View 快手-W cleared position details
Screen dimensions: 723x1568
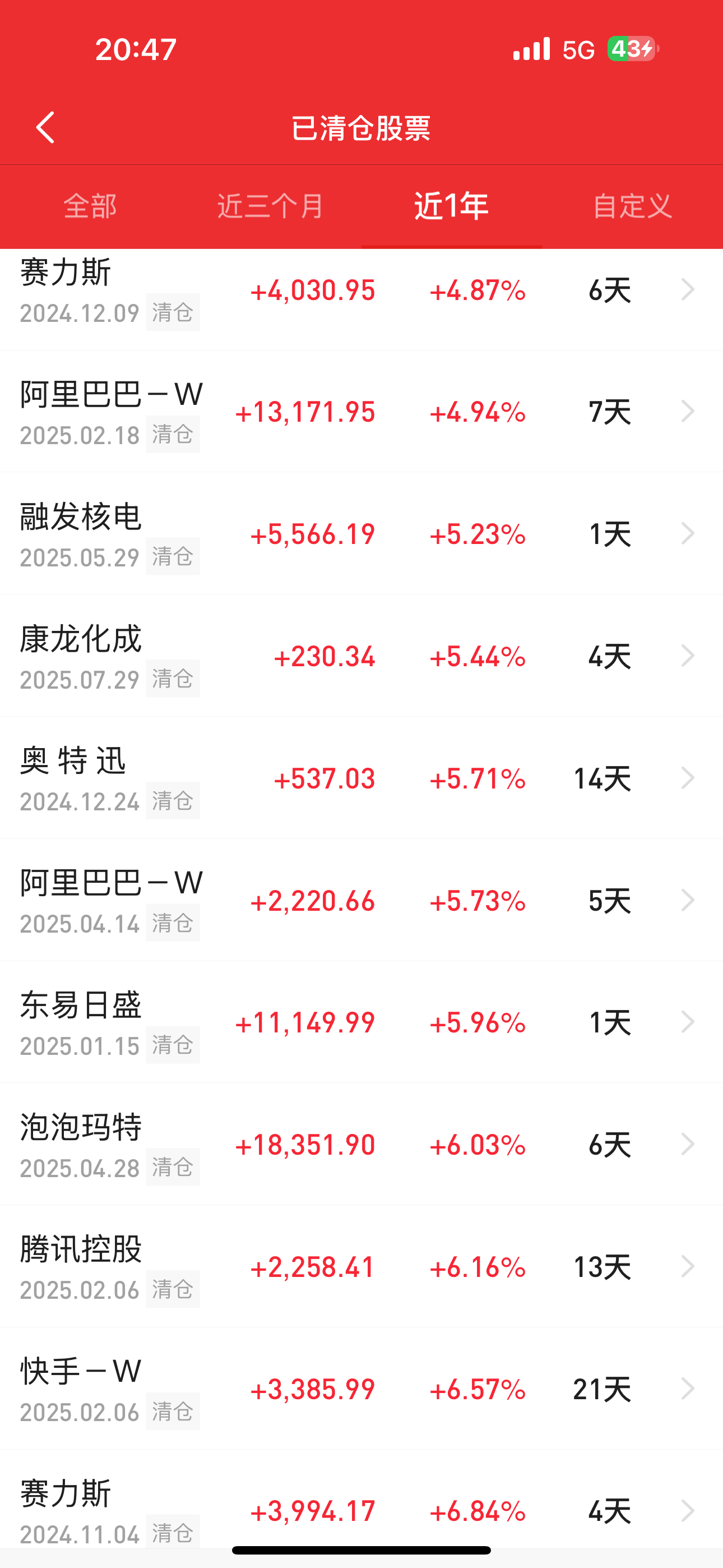point(361,1389)
